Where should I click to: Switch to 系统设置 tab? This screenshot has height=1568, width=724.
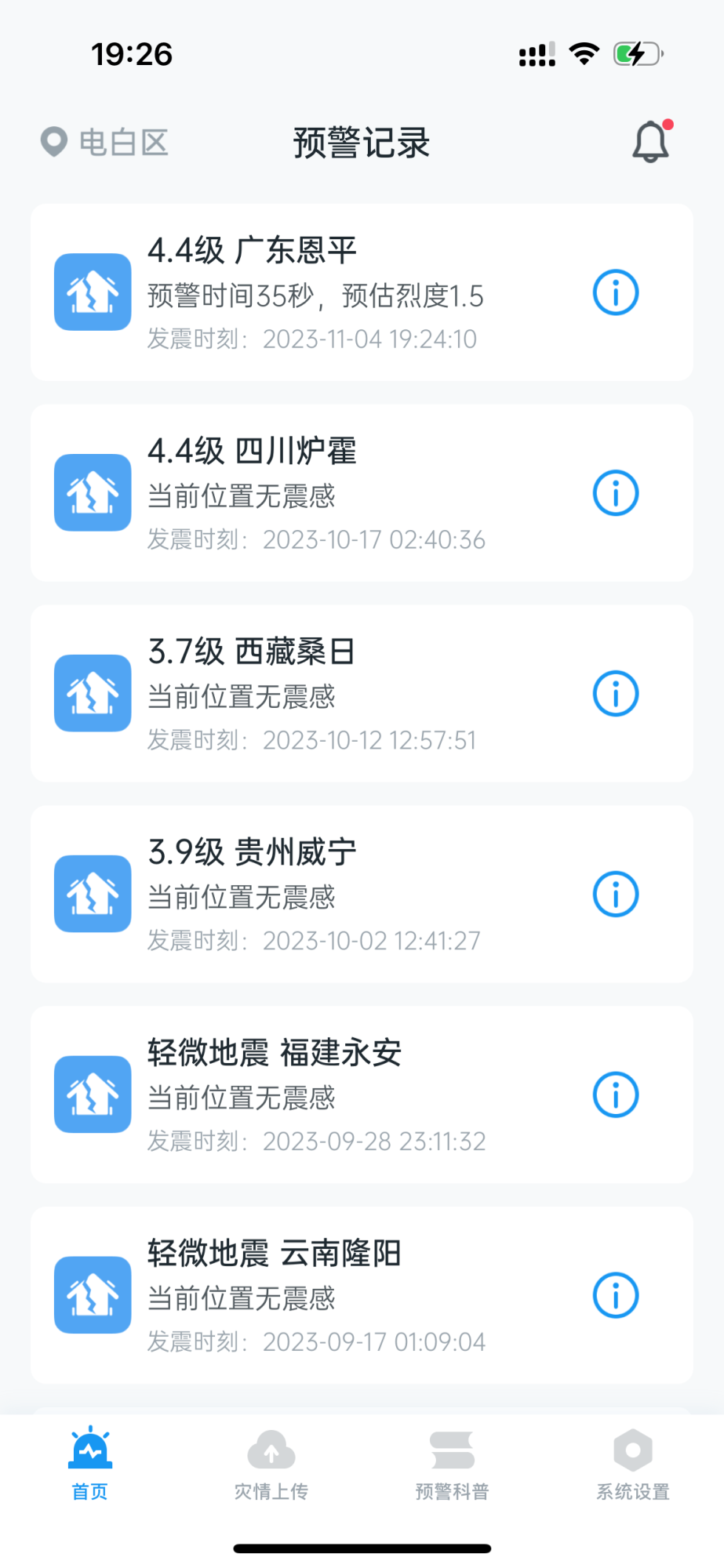point(633,1464)
